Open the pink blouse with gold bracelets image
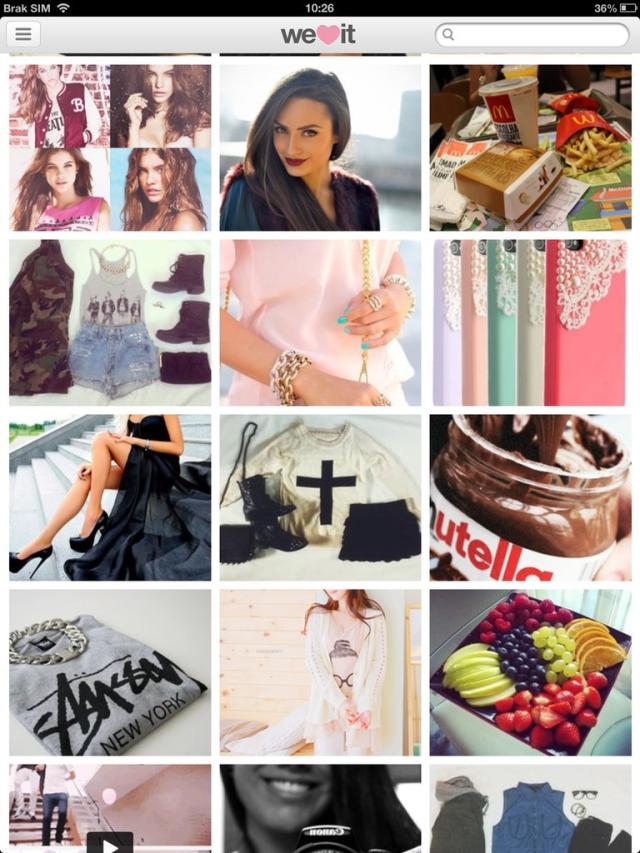Screen dimensions: 640x853 [x=320, y=322]
